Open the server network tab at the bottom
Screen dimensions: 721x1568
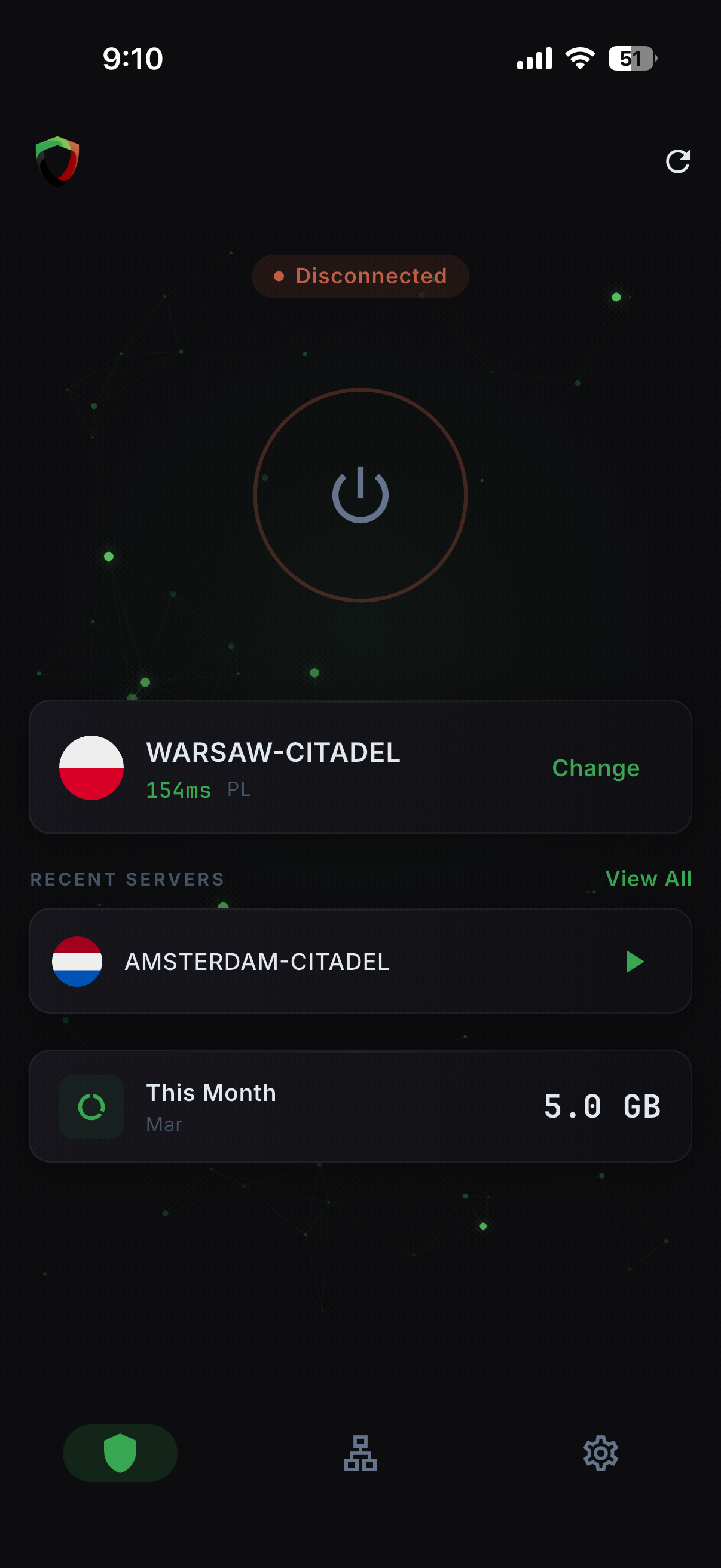point(360,1453)
